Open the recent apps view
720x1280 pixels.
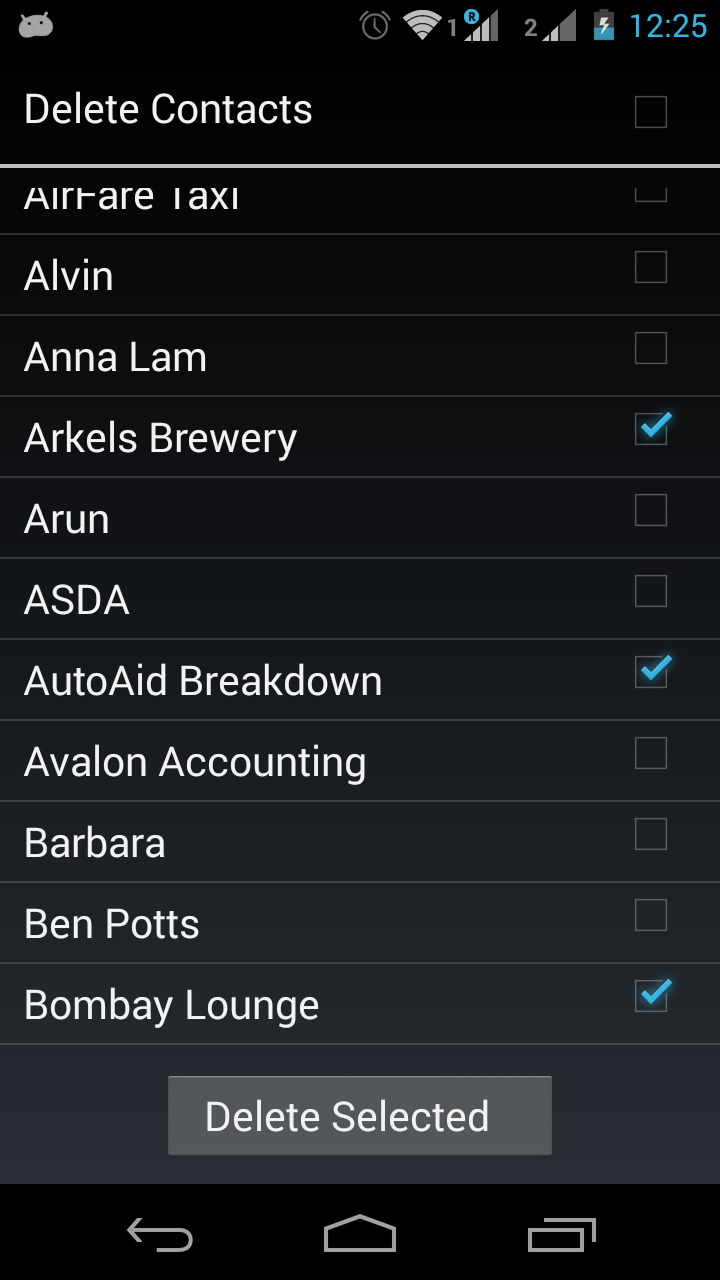pyautogui.click(x=561, y=1235)
